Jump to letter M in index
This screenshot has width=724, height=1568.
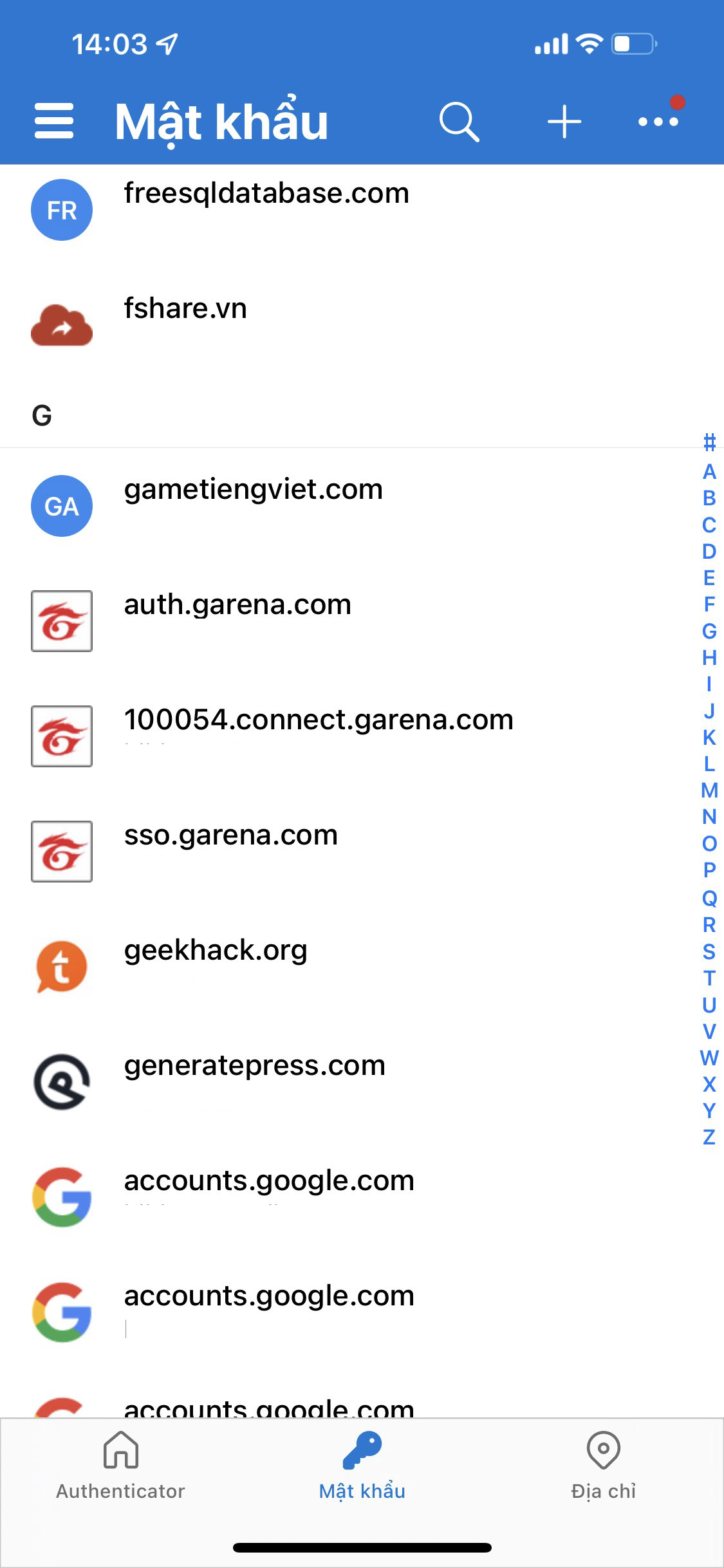coord(709,790)
